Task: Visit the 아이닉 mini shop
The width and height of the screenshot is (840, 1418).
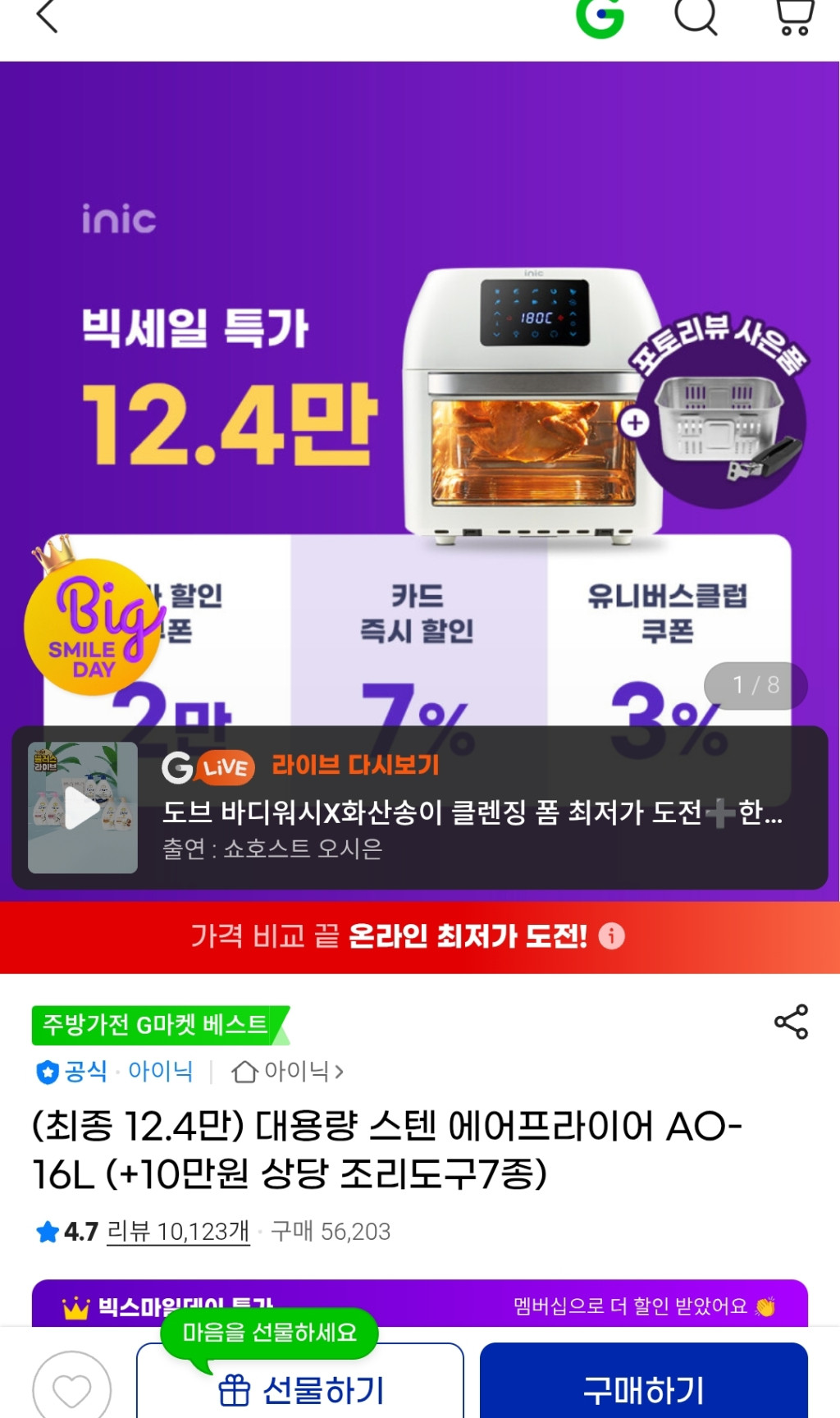Action: pos(288,1071)
